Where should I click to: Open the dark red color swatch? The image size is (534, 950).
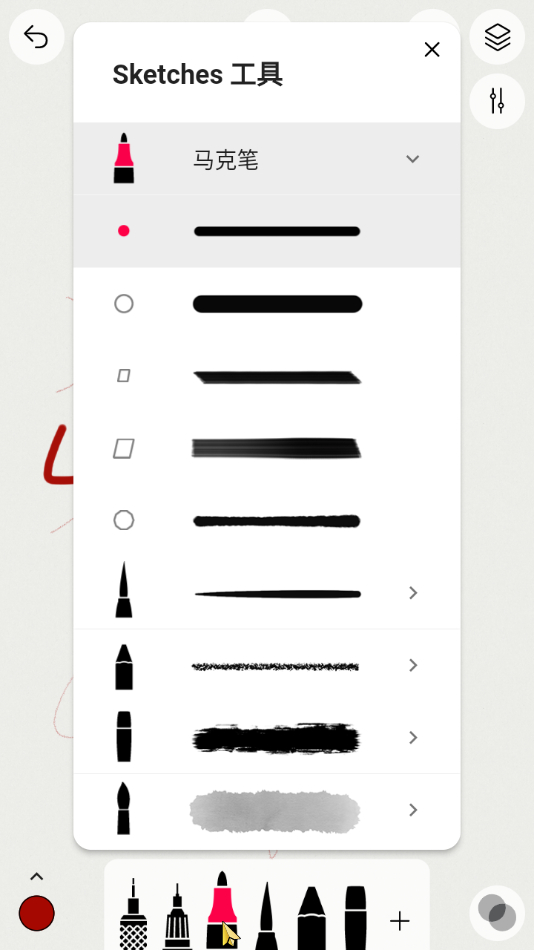point(36,913)
